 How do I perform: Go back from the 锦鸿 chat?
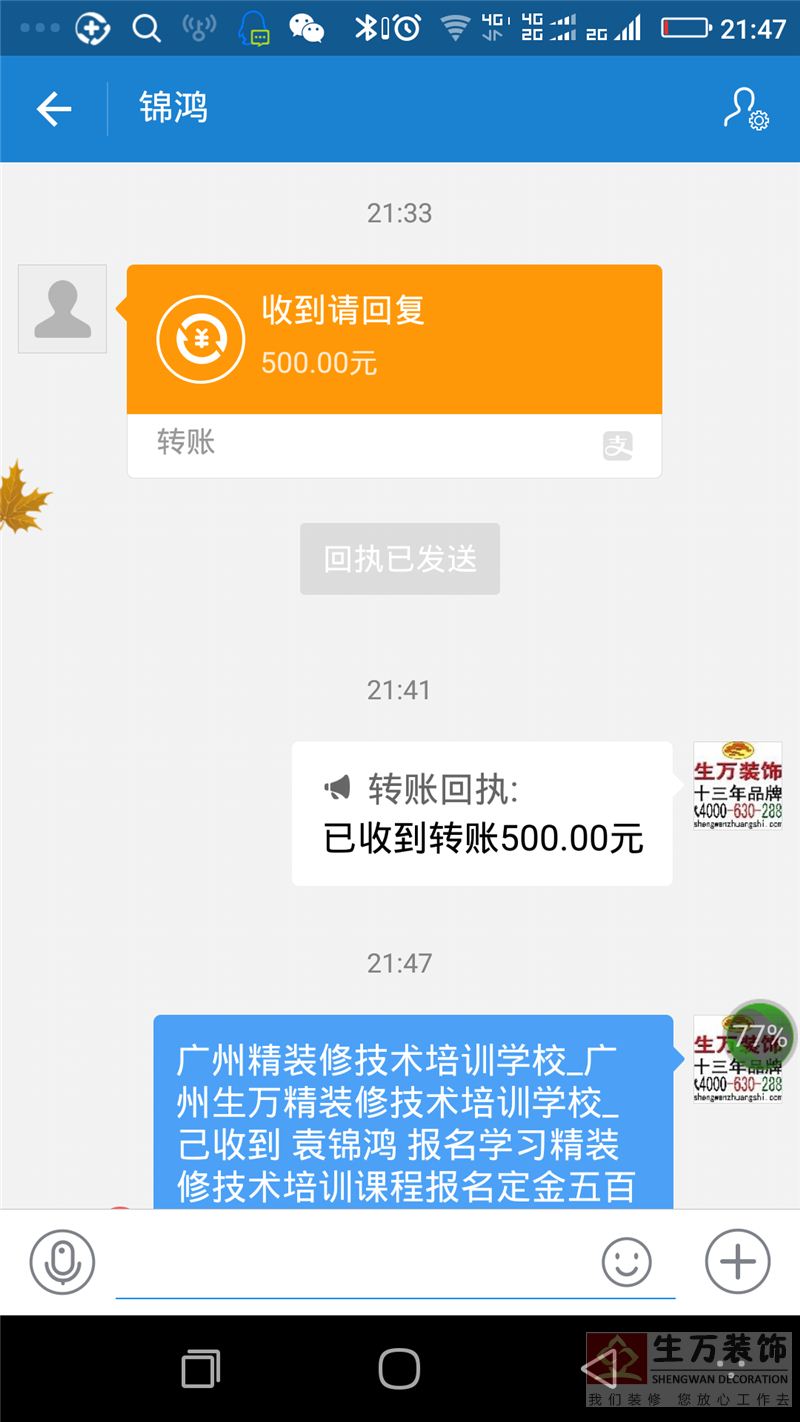pyautogui.click(x=54, y=109)
